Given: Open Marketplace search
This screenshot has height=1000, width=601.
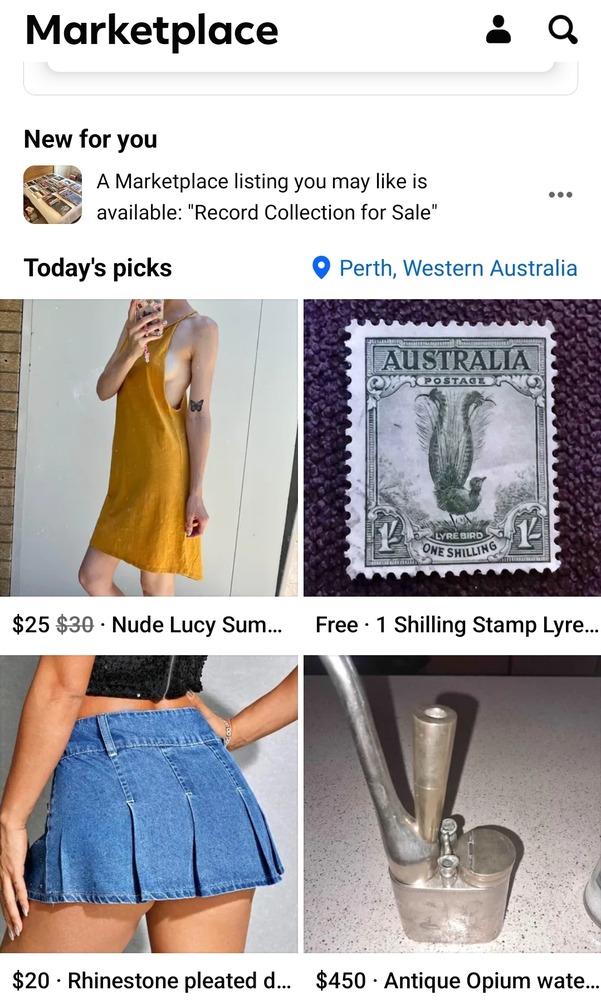Looking at the screenshot, I should 563,30.
